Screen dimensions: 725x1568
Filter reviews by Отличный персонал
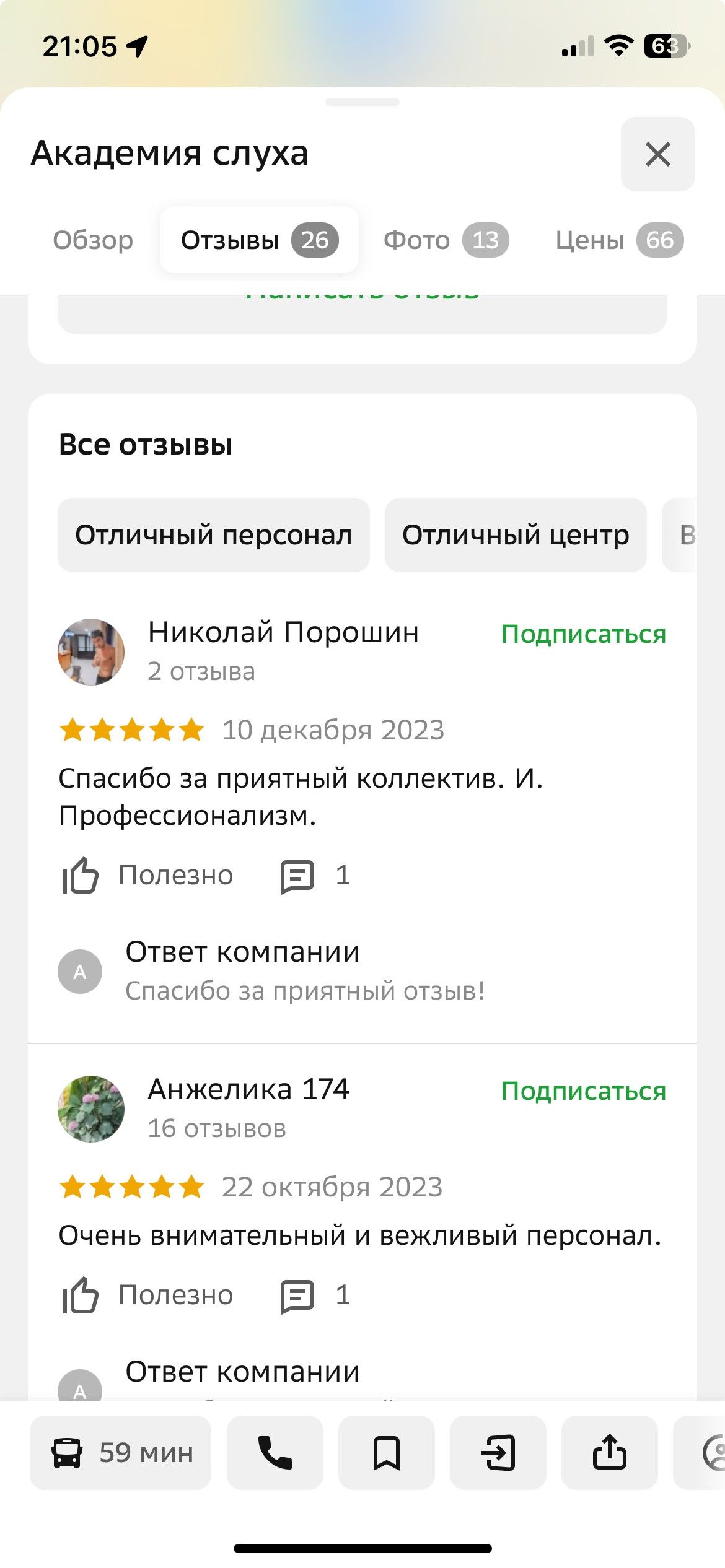213,535
